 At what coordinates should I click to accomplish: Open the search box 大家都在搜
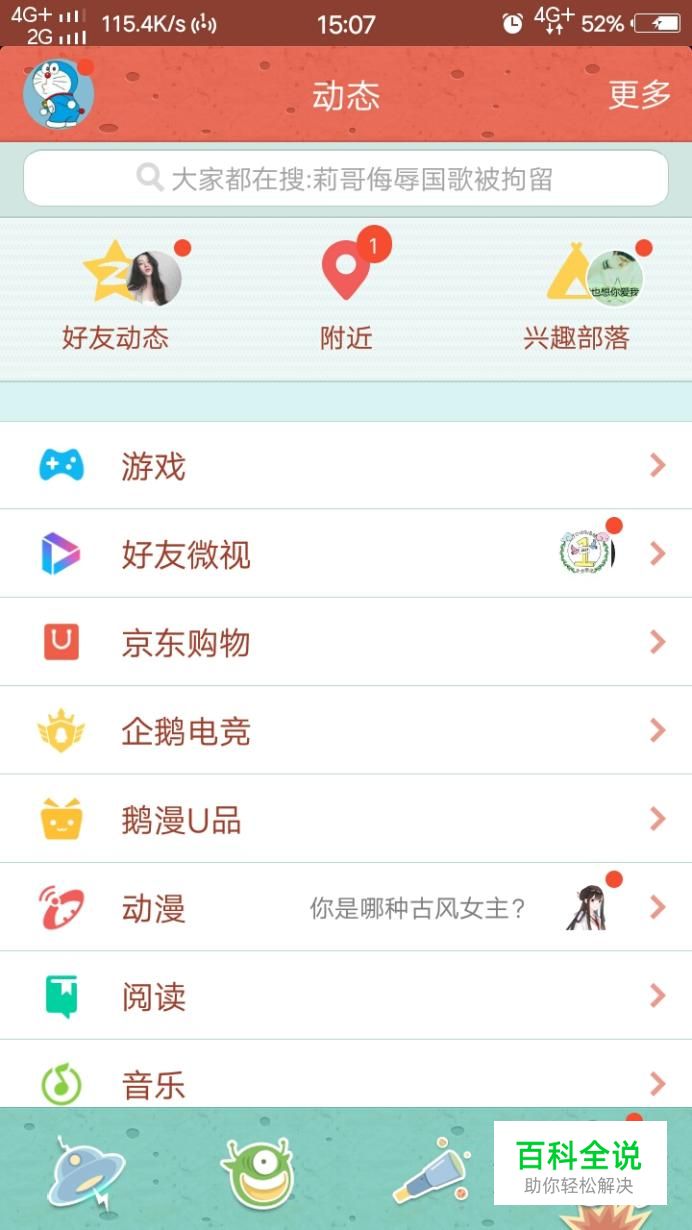coord(346,179)
